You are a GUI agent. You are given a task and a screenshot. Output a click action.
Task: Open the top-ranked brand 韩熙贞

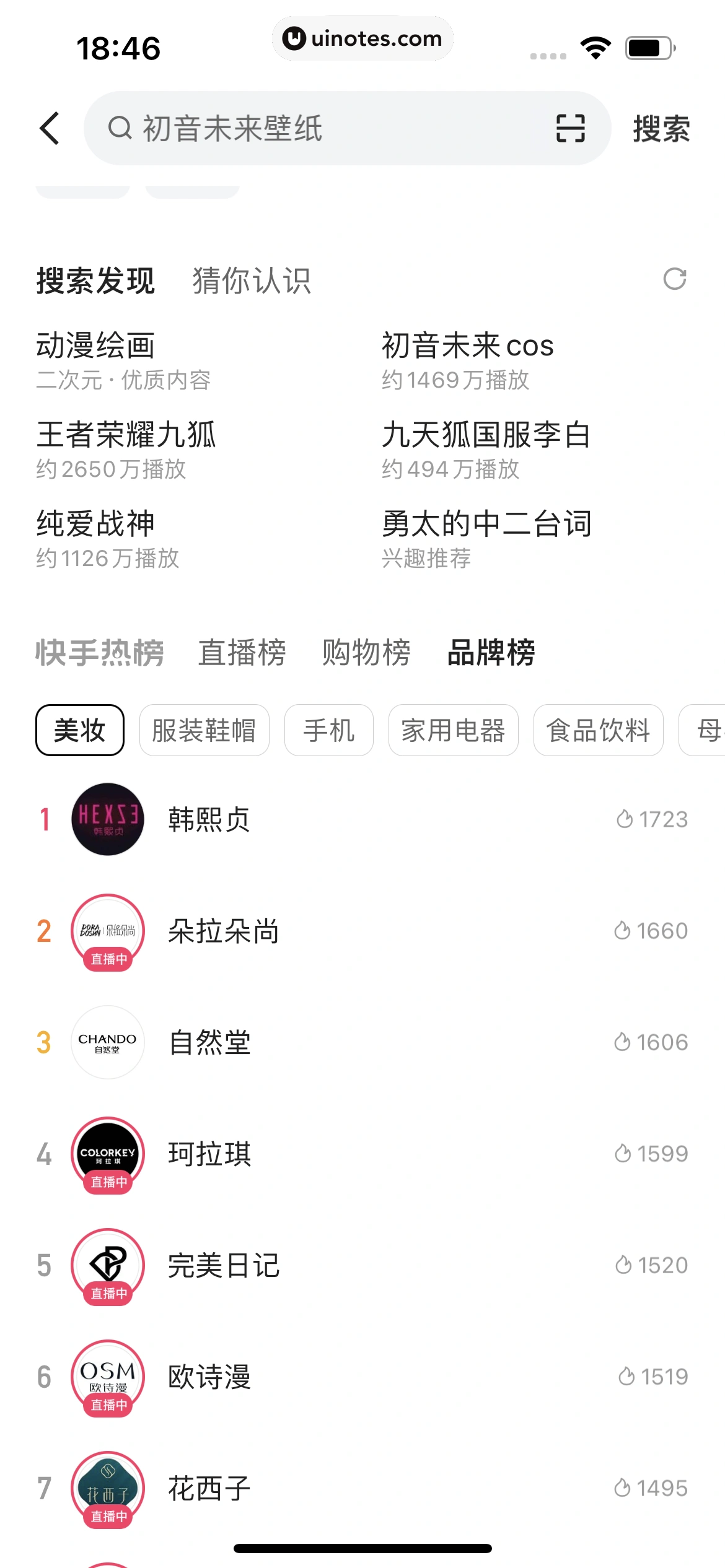[209, 819]
